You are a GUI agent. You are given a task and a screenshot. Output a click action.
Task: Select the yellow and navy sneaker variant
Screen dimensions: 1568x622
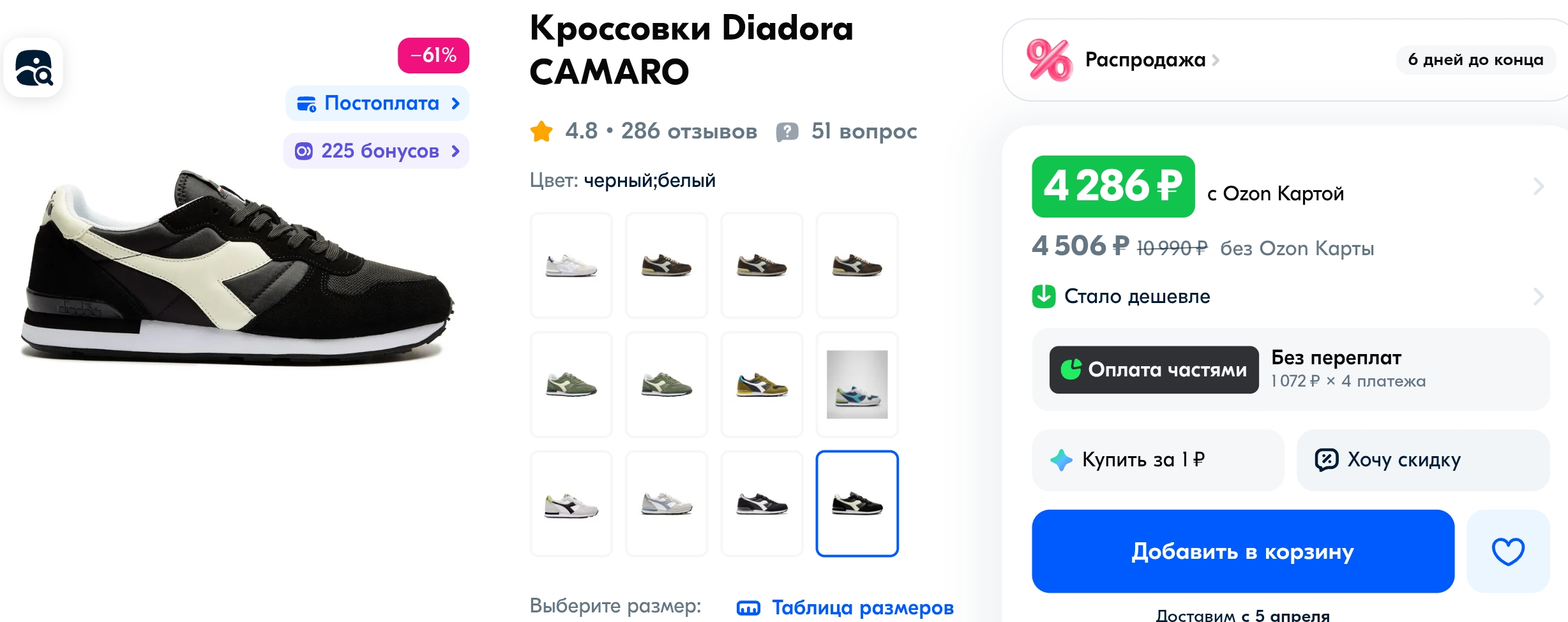(x=762, y=385)
